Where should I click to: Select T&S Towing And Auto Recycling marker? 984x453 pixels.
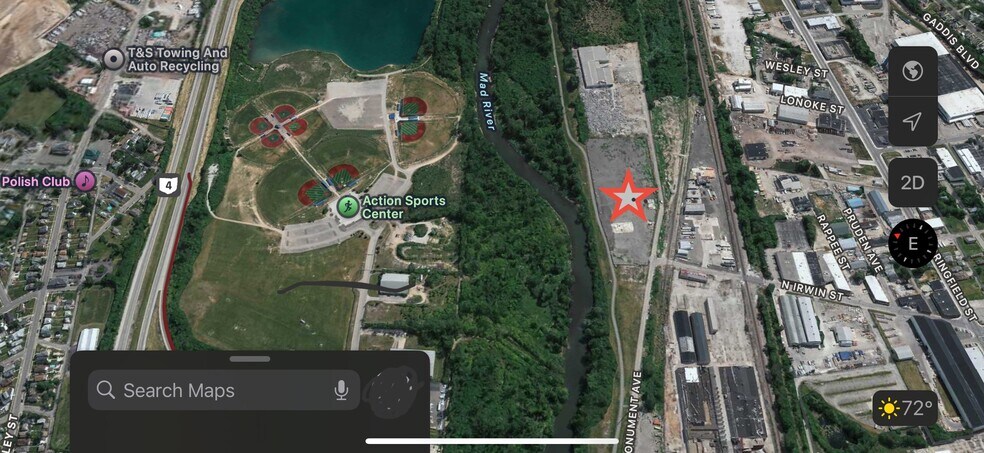click(x=114, y=59)
